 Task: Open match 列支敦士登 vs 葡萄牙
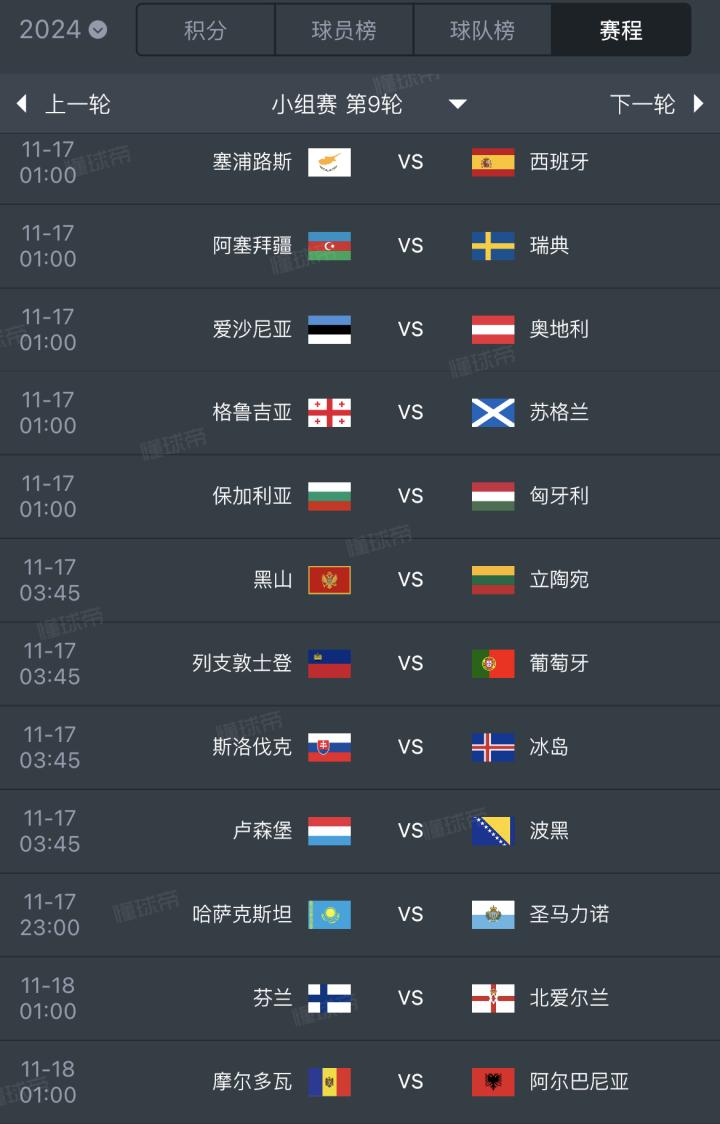click(x=410, y=664)
